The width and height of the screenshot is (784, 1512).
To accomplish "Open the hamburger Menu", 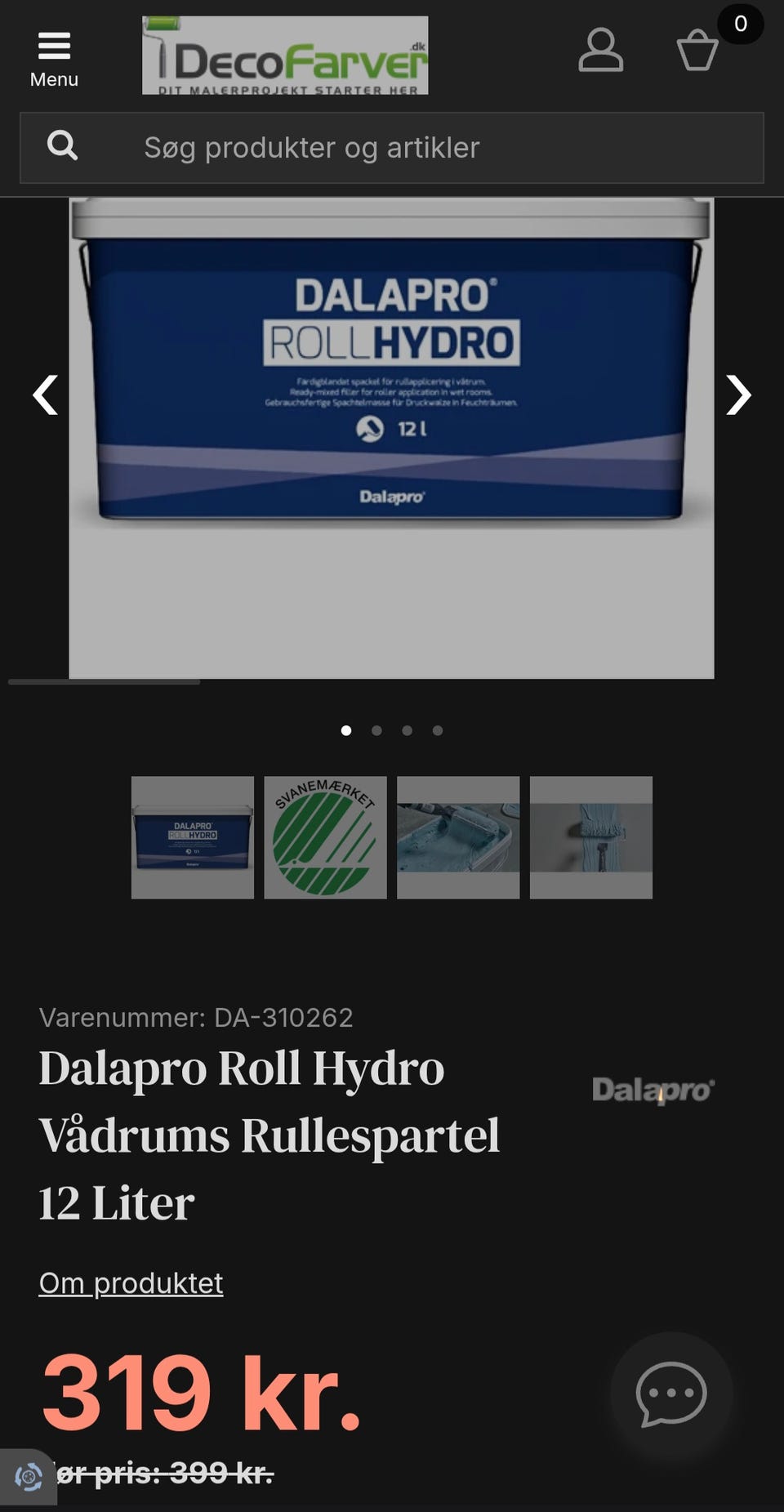I will click(54, 47).
